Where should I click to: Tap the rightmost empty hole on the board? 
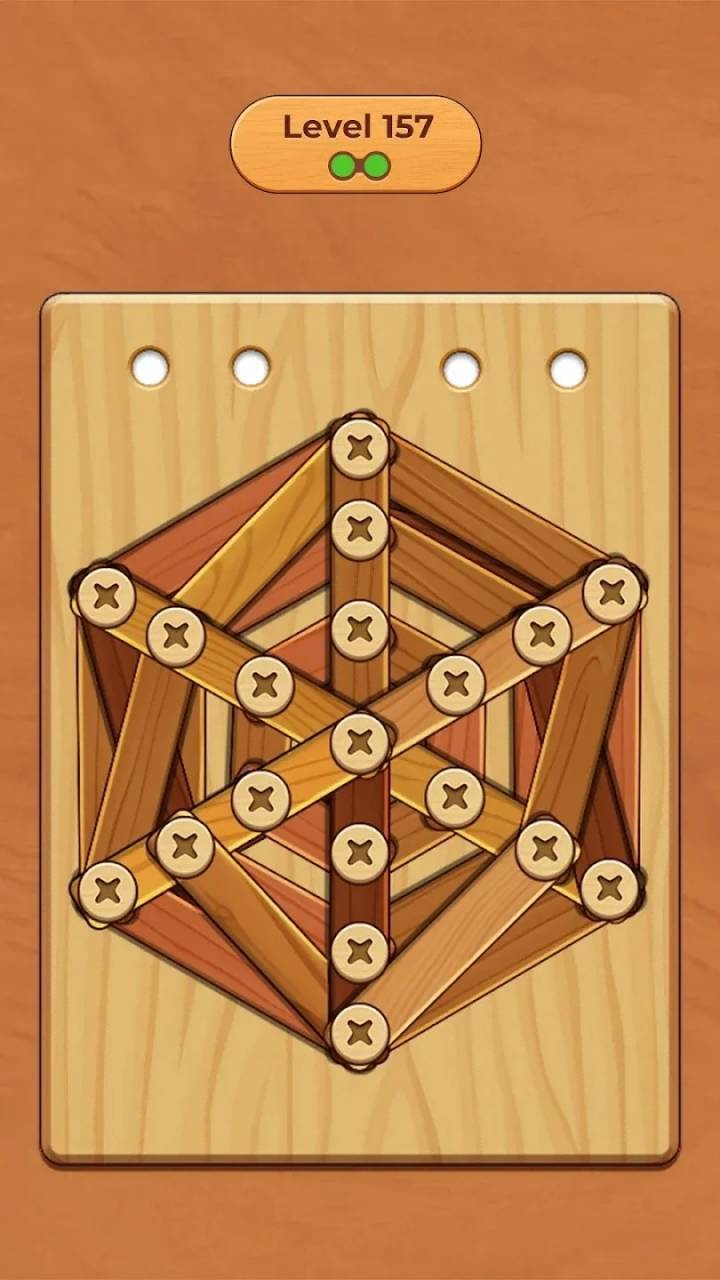pyautogui.click(x=568, y=369)
